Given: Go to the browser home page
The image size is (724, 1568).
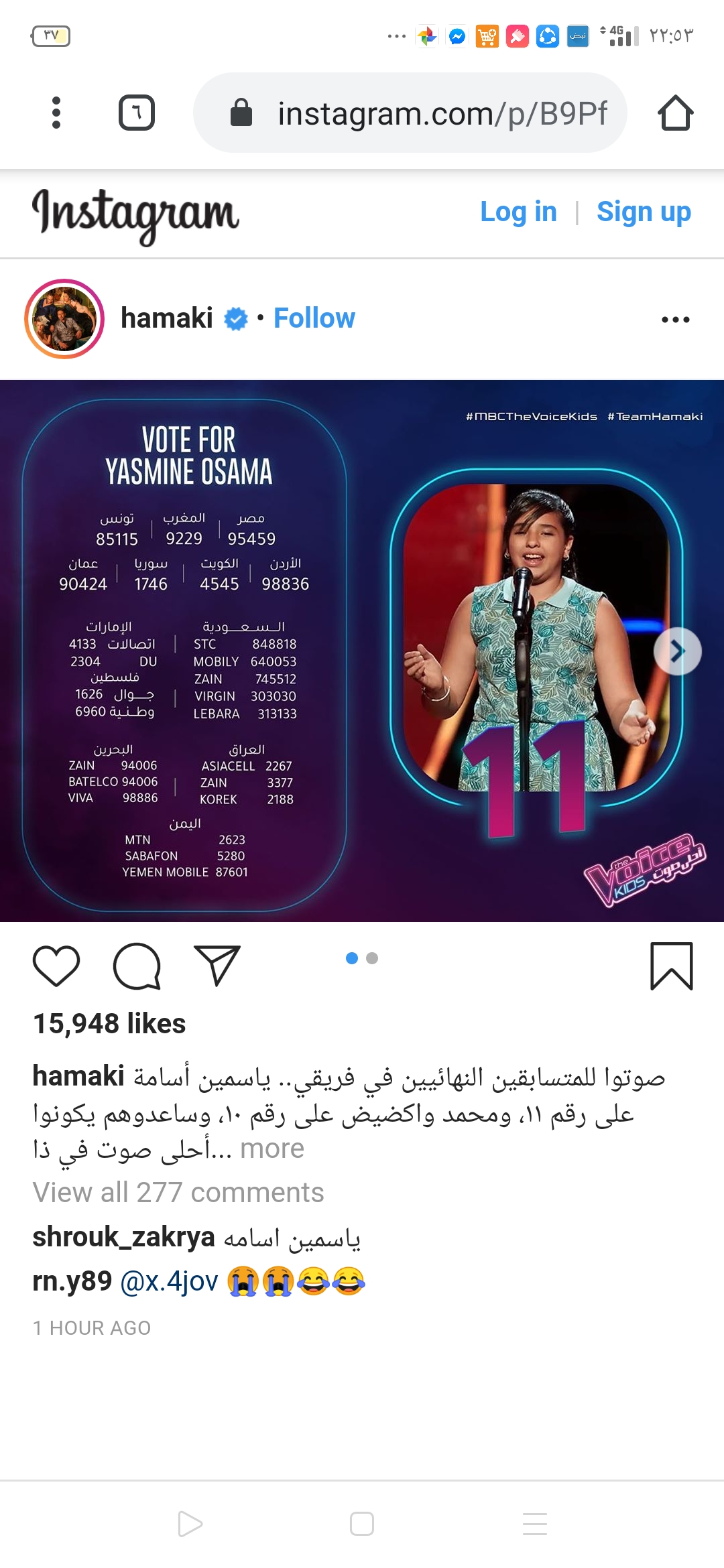Looking at the screenshot, I should pos(675,113).
